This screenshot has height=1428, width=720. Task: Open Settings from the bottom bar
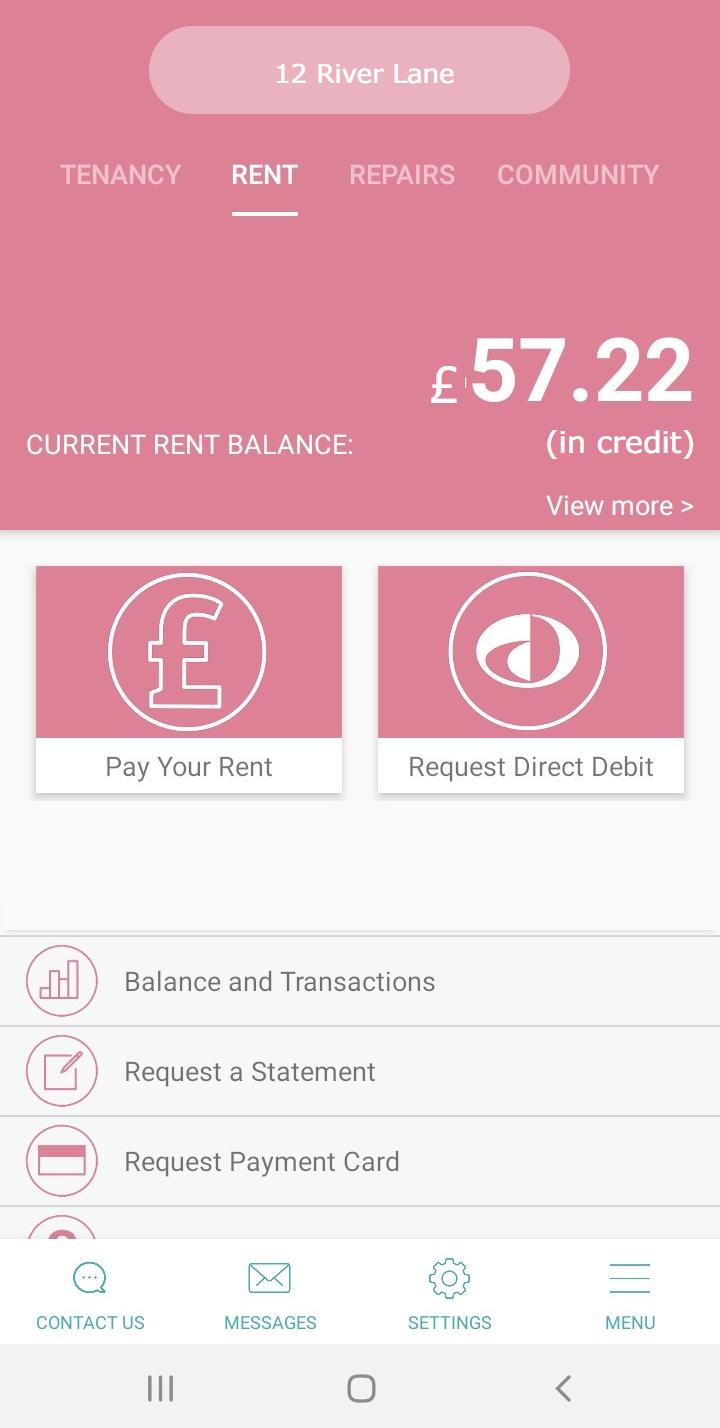pyautogui.click(x=449, y=1296)
